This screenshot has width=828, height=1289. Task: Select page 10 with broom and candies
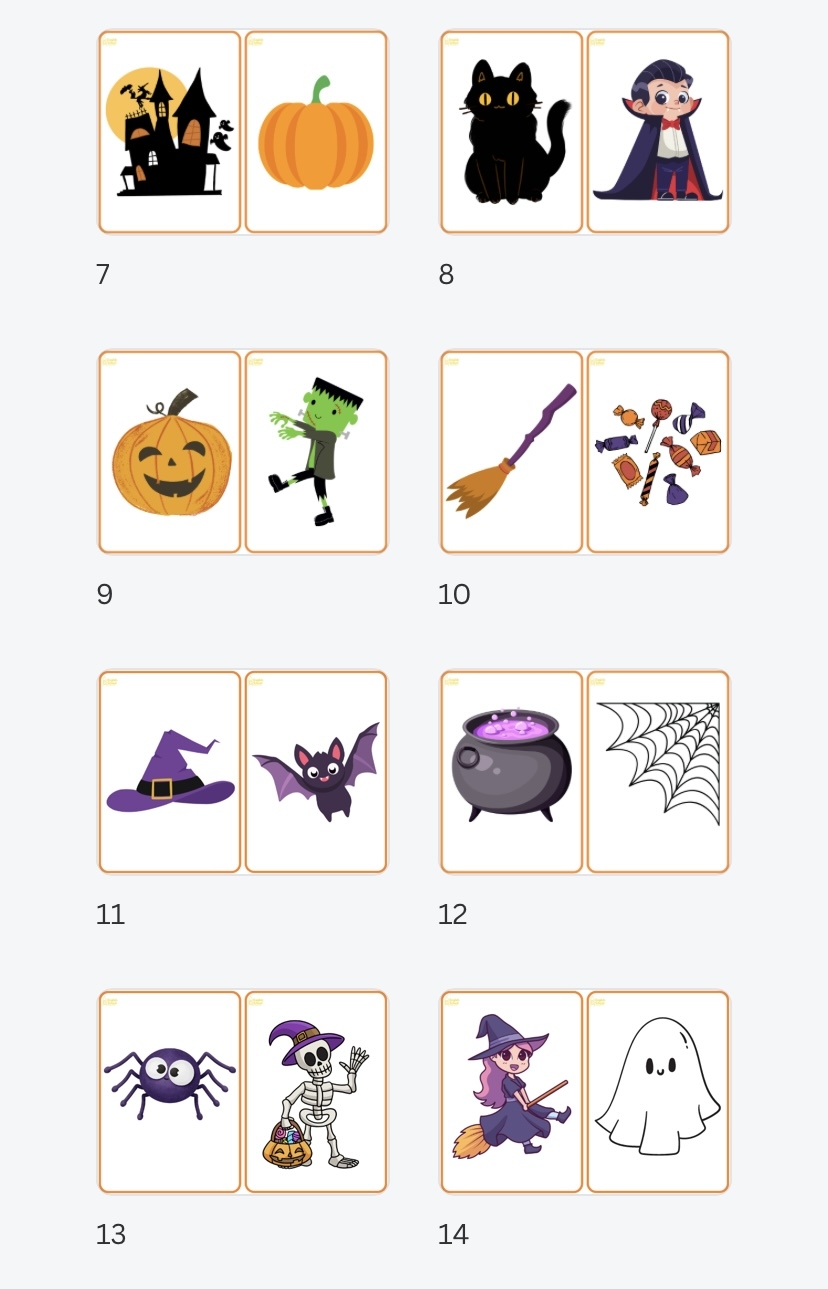(585, 452)
